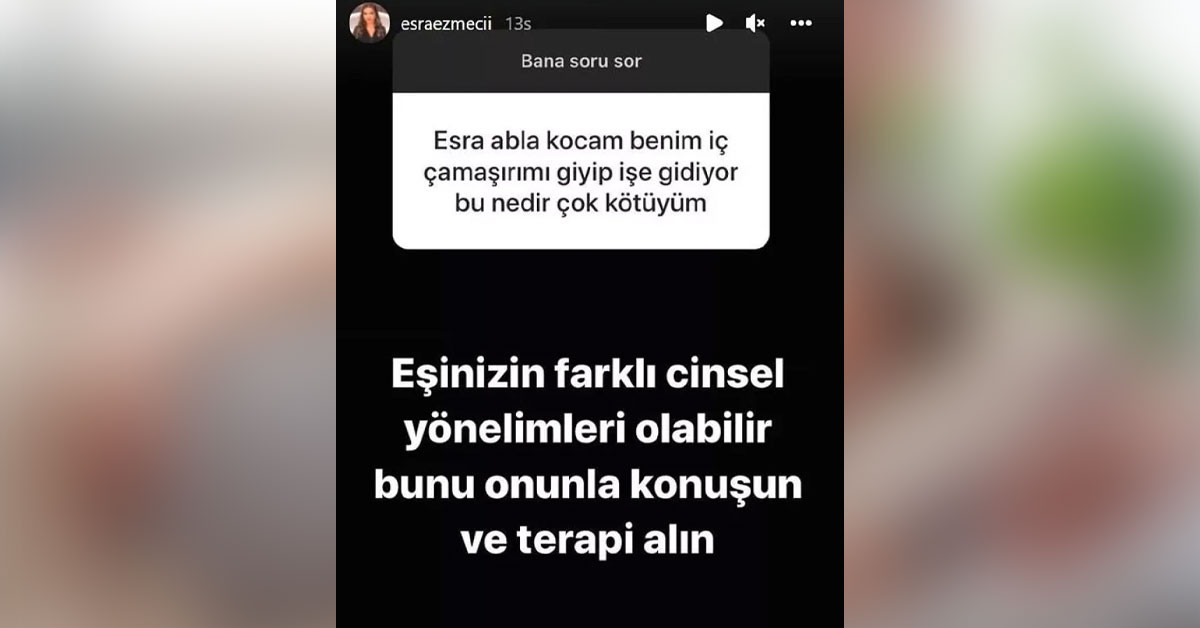Unmute the story sound
The height and width of the screenshot is (628, 1200).
click(x=756, y=22)
